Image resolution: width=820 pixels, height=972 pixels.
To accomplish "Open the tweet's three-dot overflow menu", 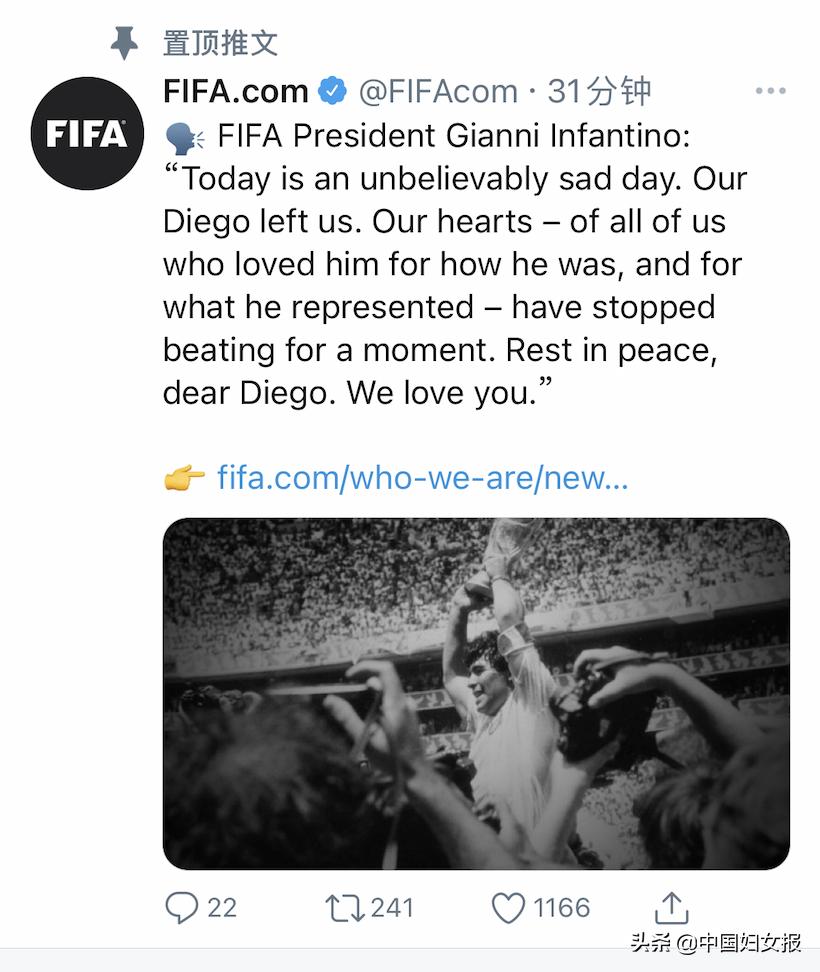I will click(770, 92).
